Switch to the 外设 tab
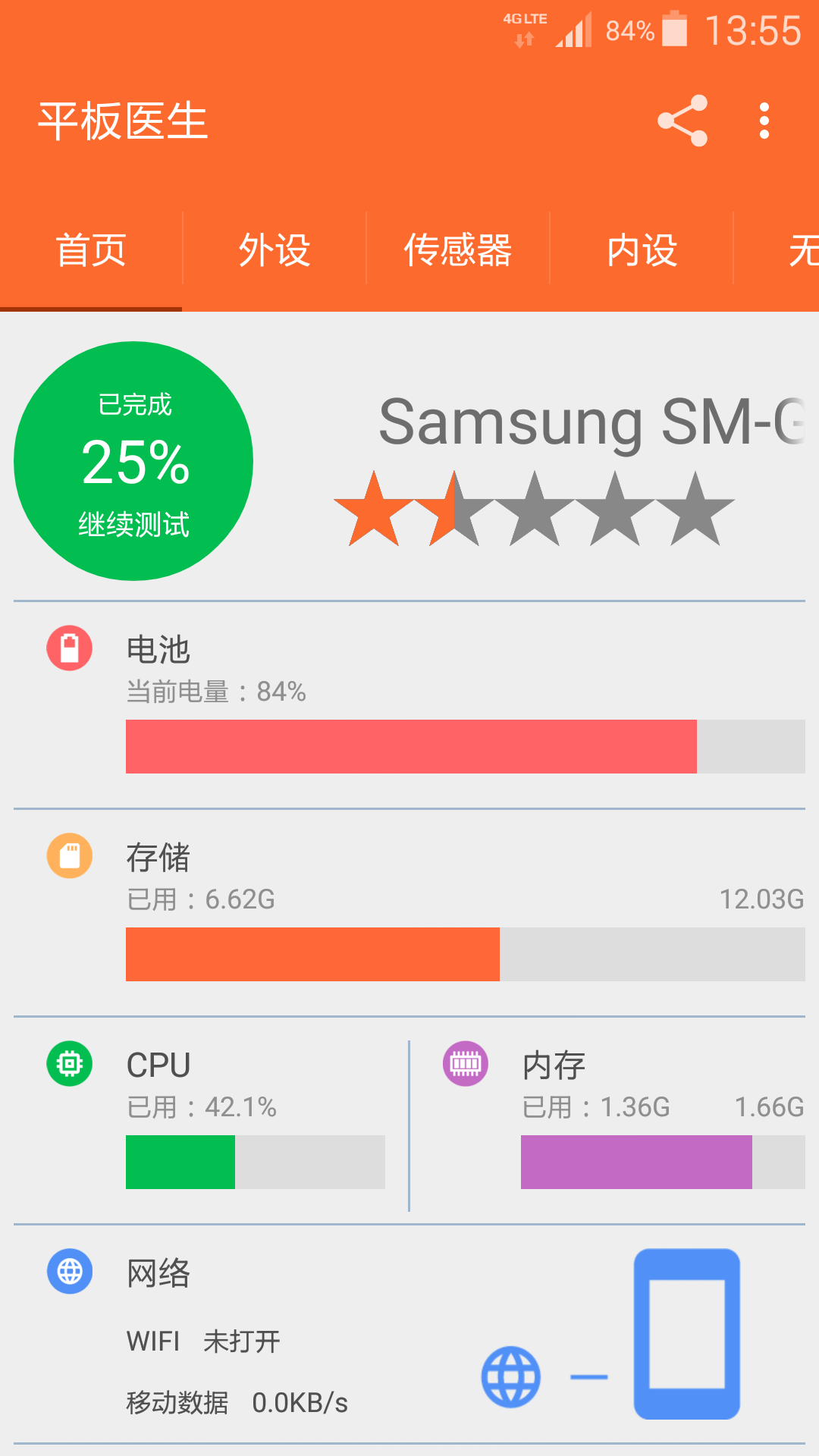The image size is (819, 1456). 275,250
